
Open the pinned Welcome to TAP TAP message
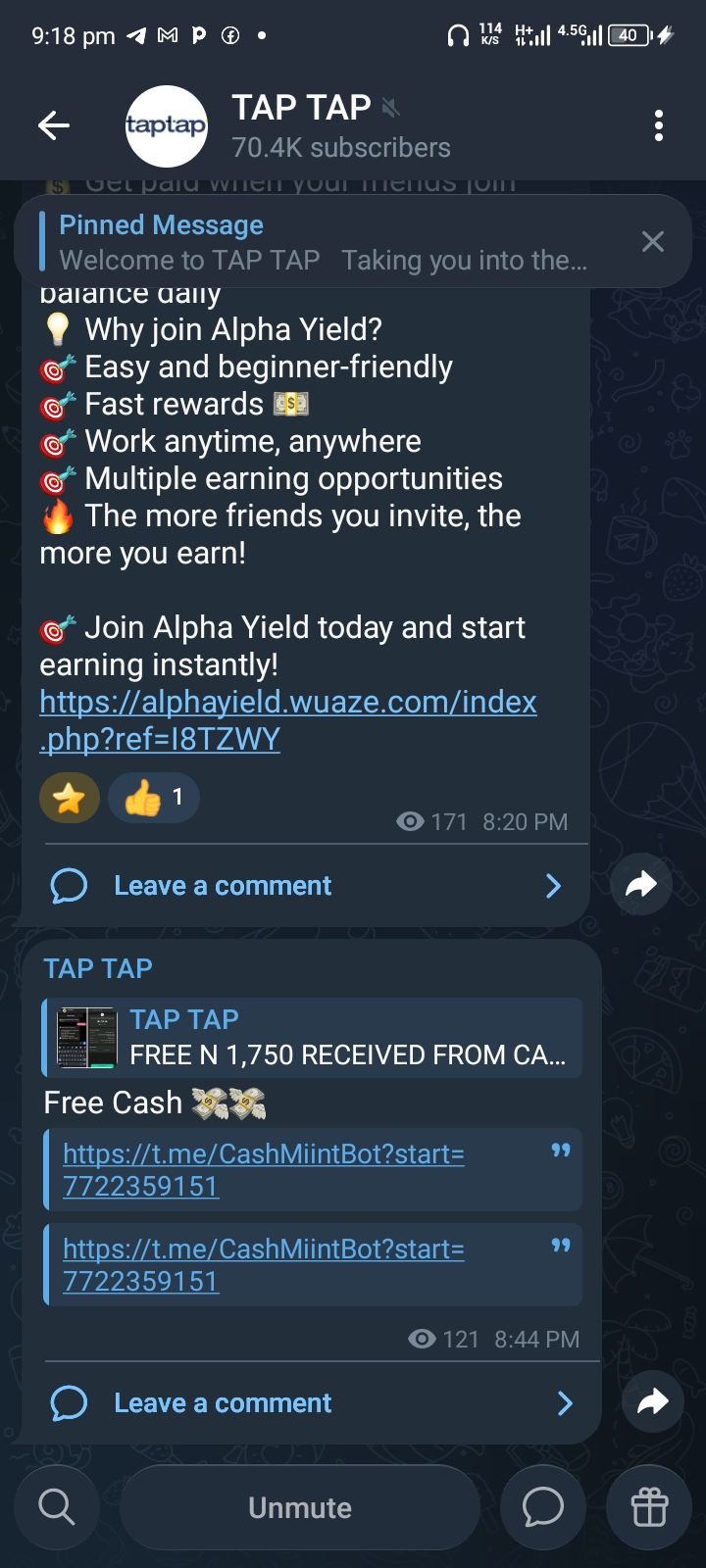[x=324, y=243]
